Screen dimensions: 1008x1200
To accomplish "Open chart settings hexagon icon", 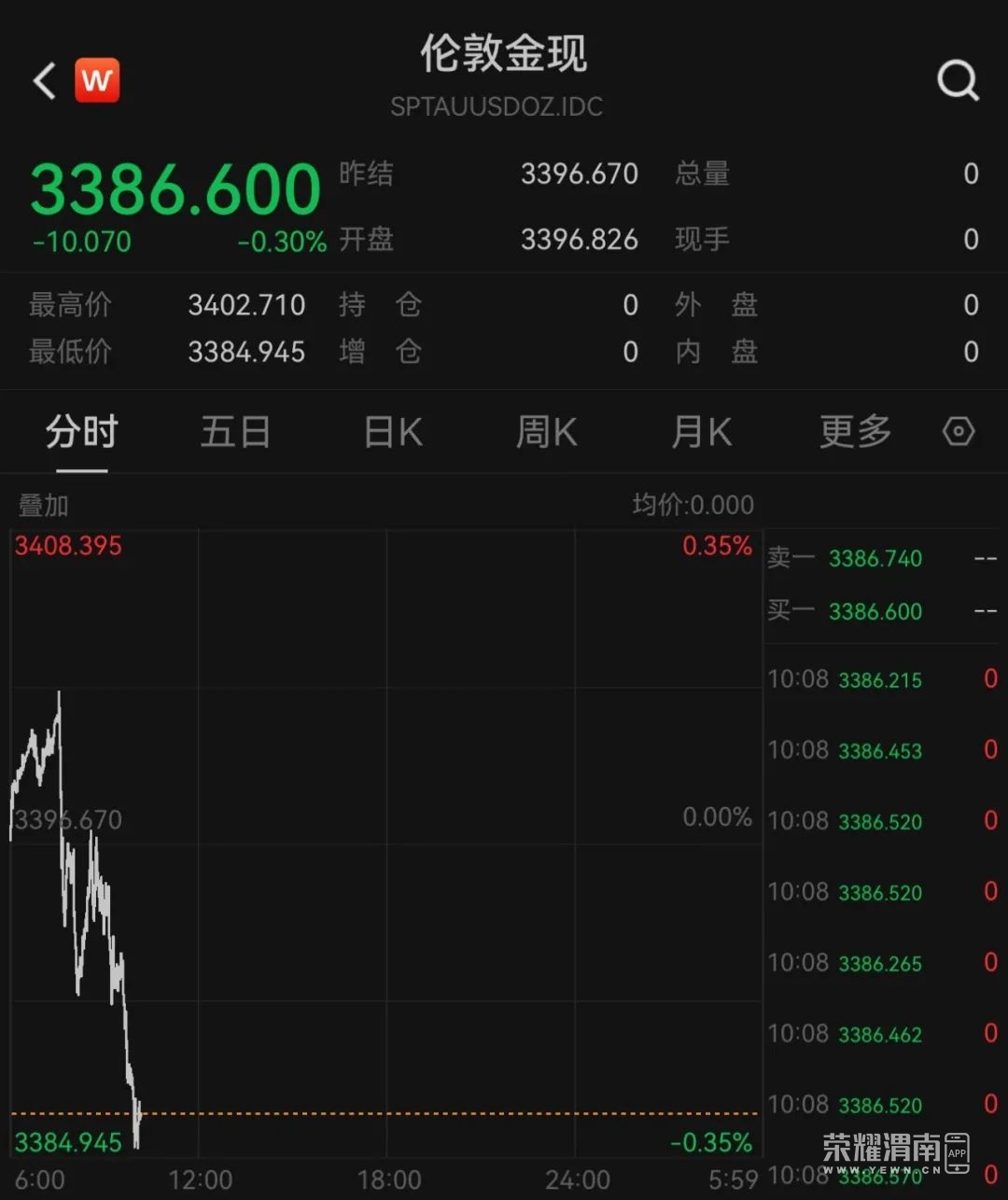I will [x=959, y=432].
